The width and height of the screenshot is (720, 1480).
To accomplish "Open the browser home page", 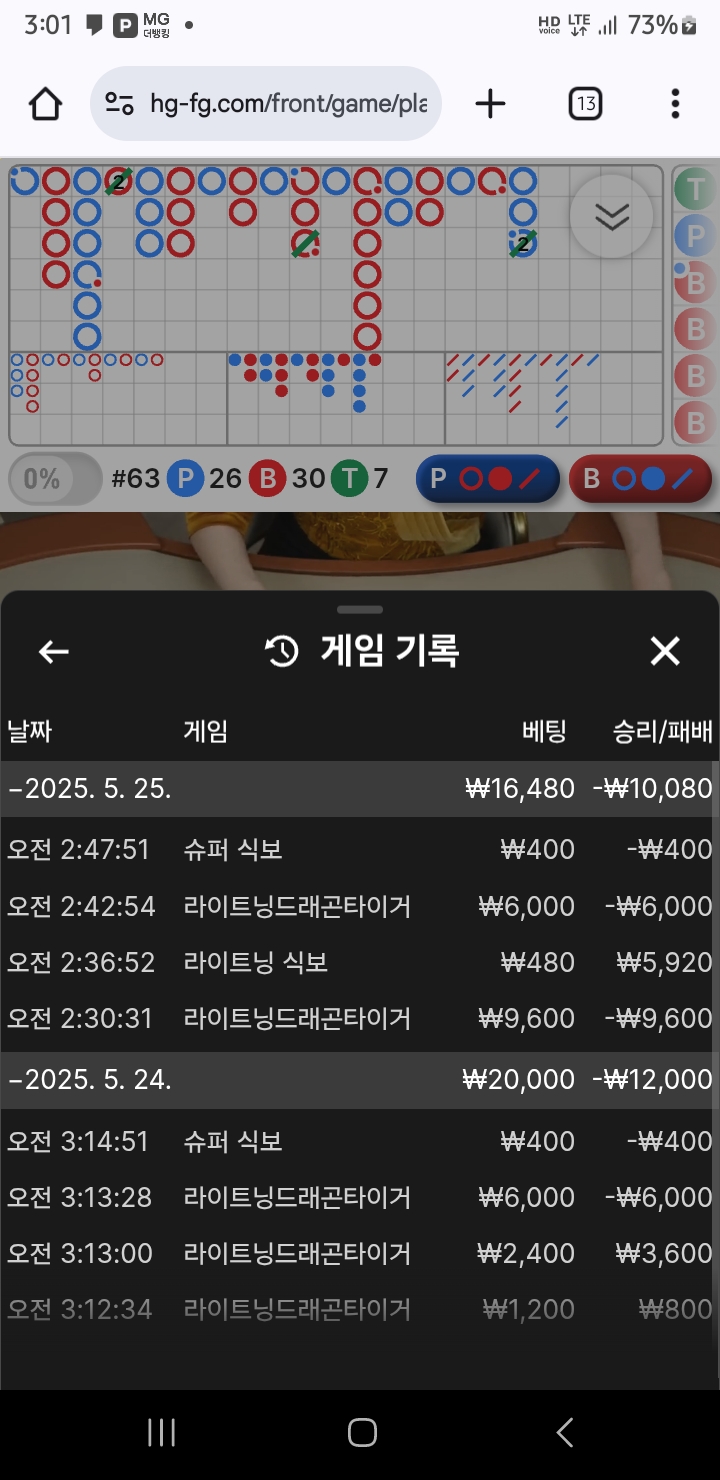I will coord(46,104).
